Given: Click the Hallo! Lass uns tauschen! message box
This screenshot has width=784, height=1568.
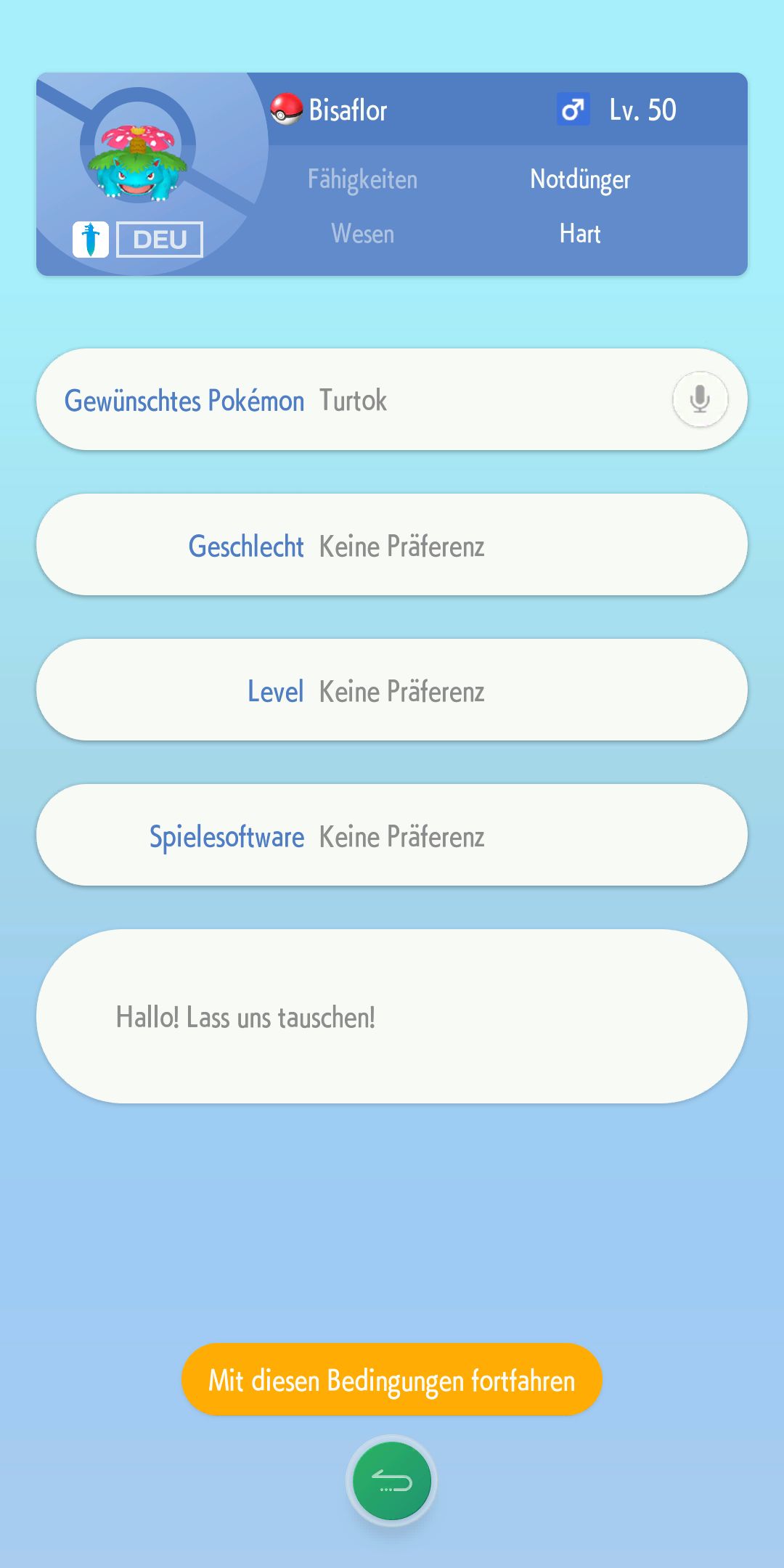Looking at the screenshot, I should [392, 1018].
